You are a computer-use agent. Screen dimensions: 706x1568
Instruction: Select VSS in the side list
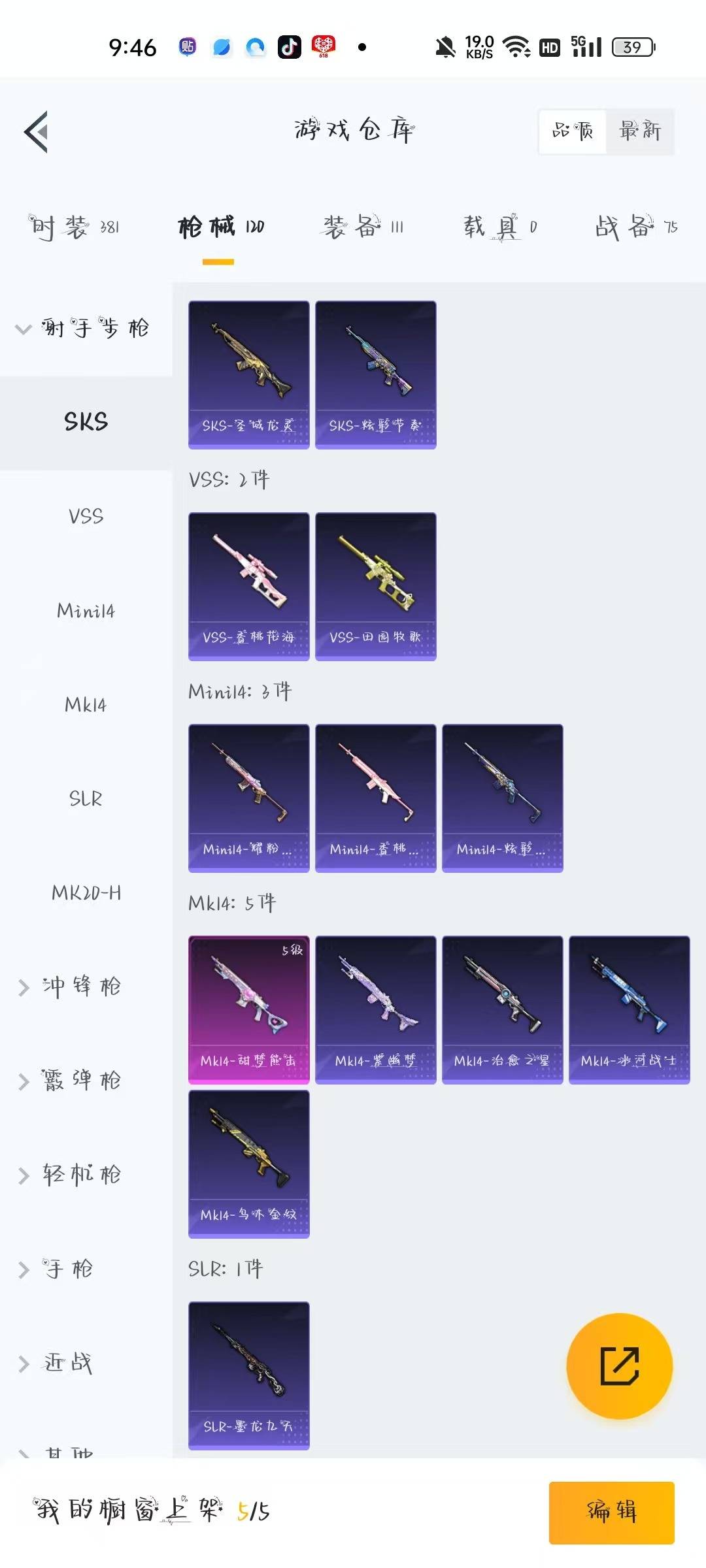86,516
